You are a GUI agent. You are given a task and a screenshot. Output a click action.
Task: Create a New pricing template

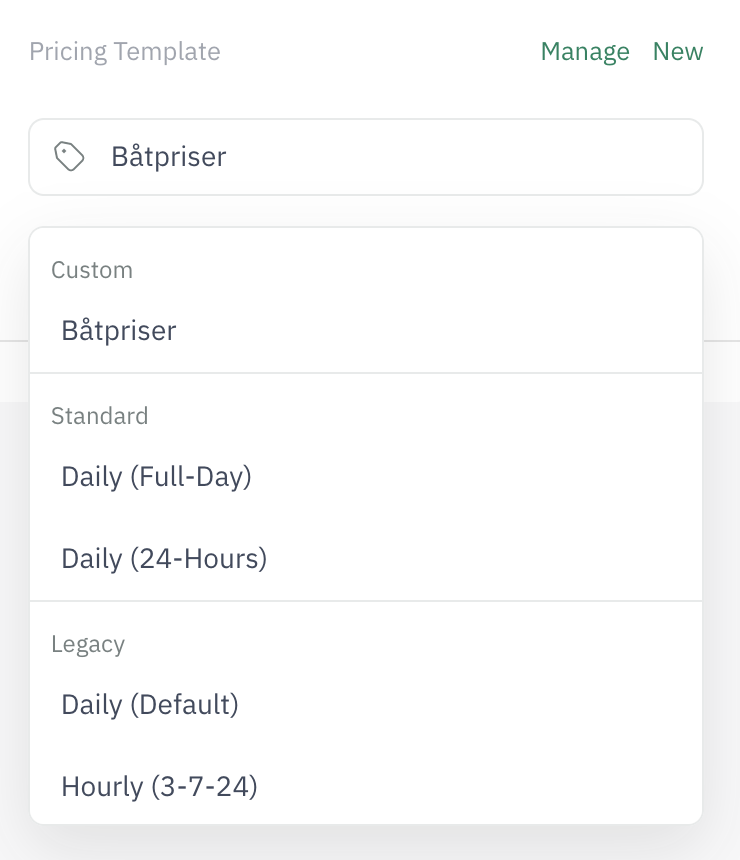pos(677,52)
